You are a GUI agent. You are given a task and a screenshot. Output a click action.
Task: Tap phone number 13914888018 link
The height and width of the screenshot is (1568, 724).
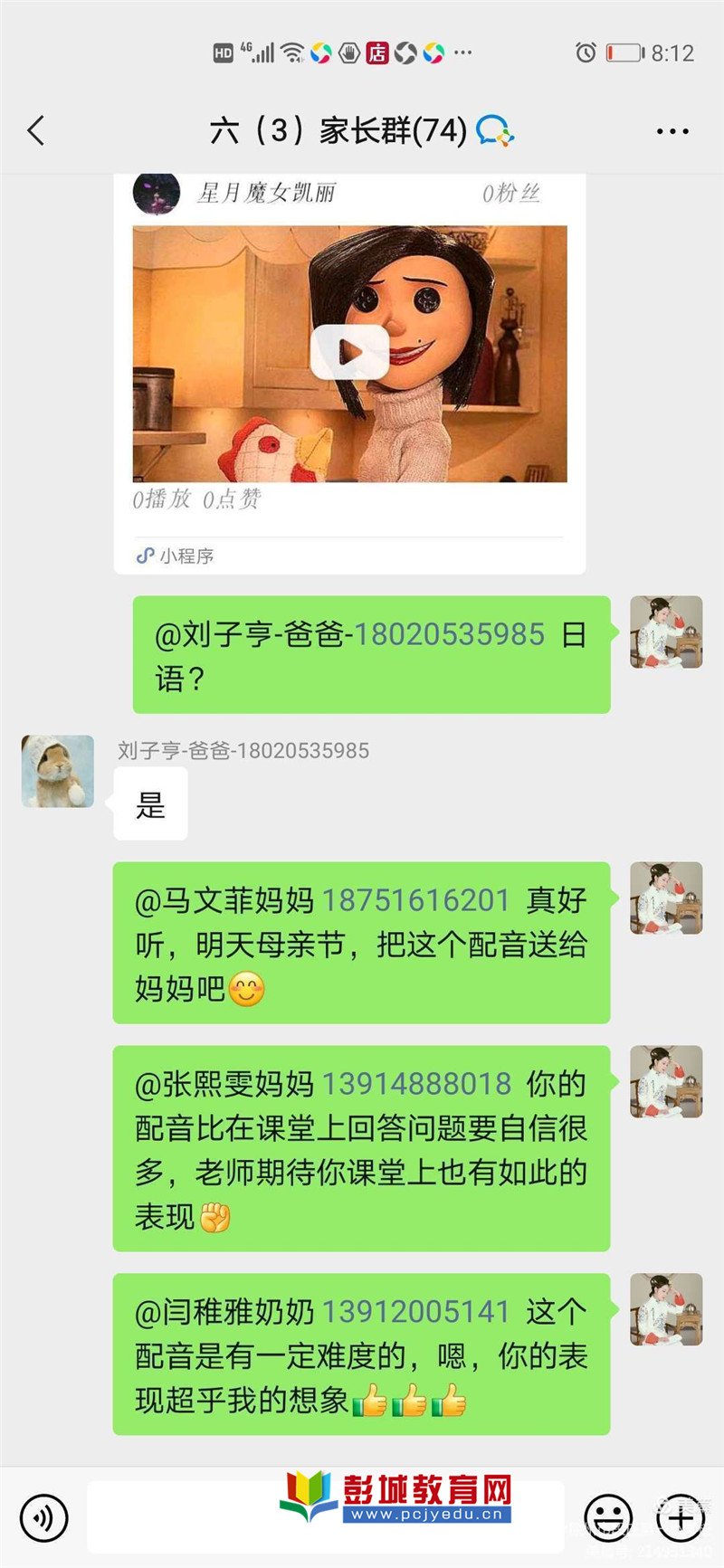click(x=416, y=1084)
